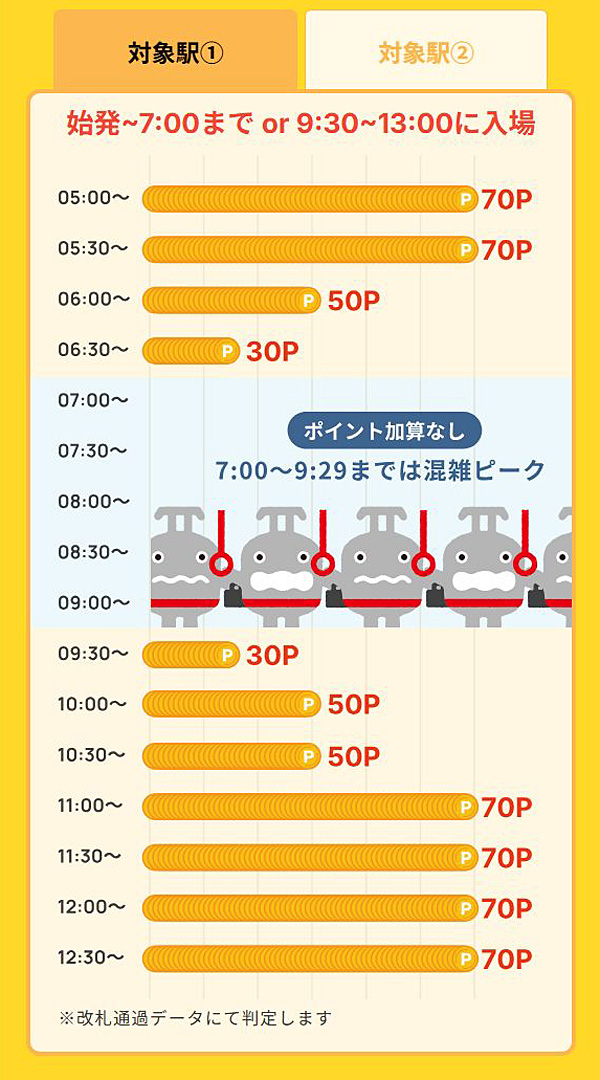
Task: Select the 対象駅① tab
Action: pos(175,52)
